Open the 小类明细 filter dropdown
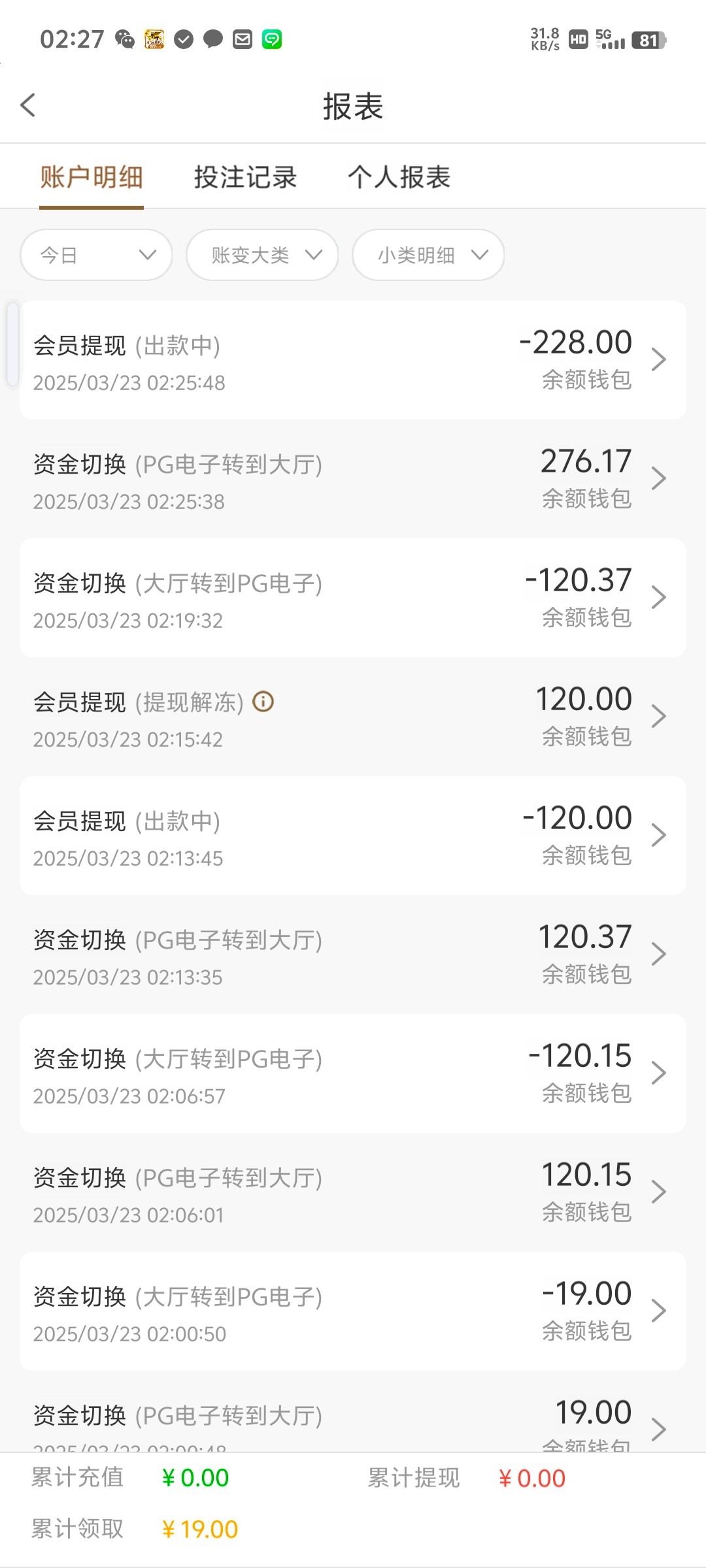This screenshot has width=706, height=1568. point(428,255)
